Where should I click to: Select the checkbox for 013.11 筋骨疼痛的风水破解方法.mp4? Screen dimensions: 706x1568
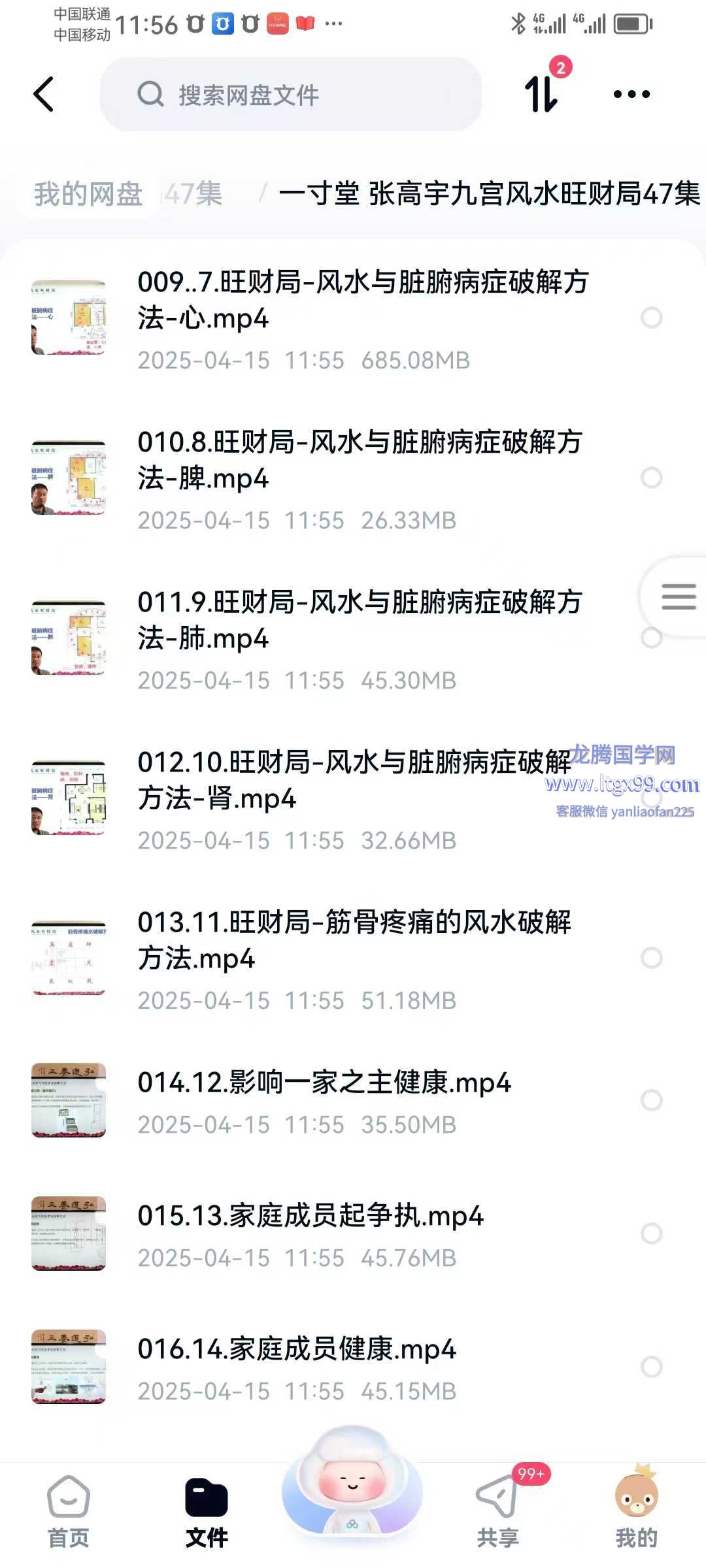(651, 958)
